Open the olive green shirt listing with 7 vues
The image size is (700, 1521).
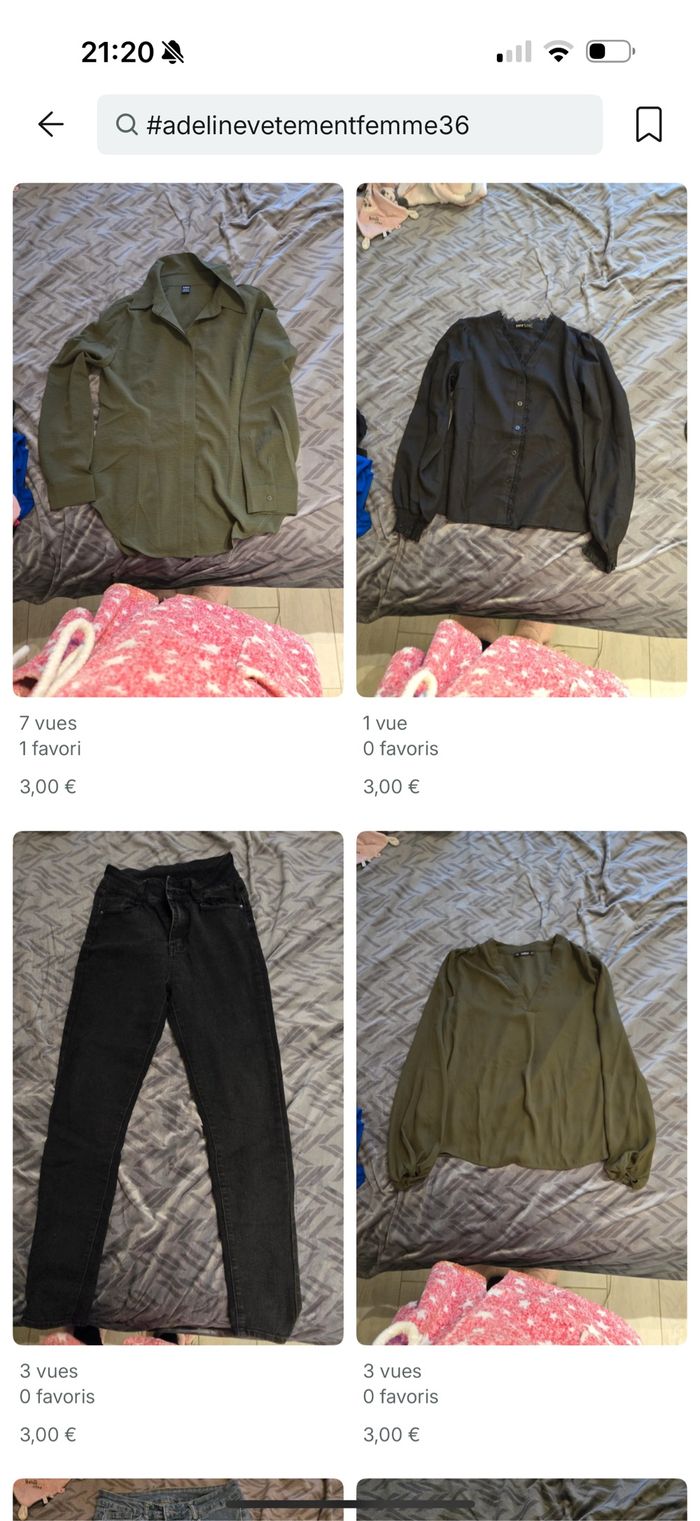178,440
